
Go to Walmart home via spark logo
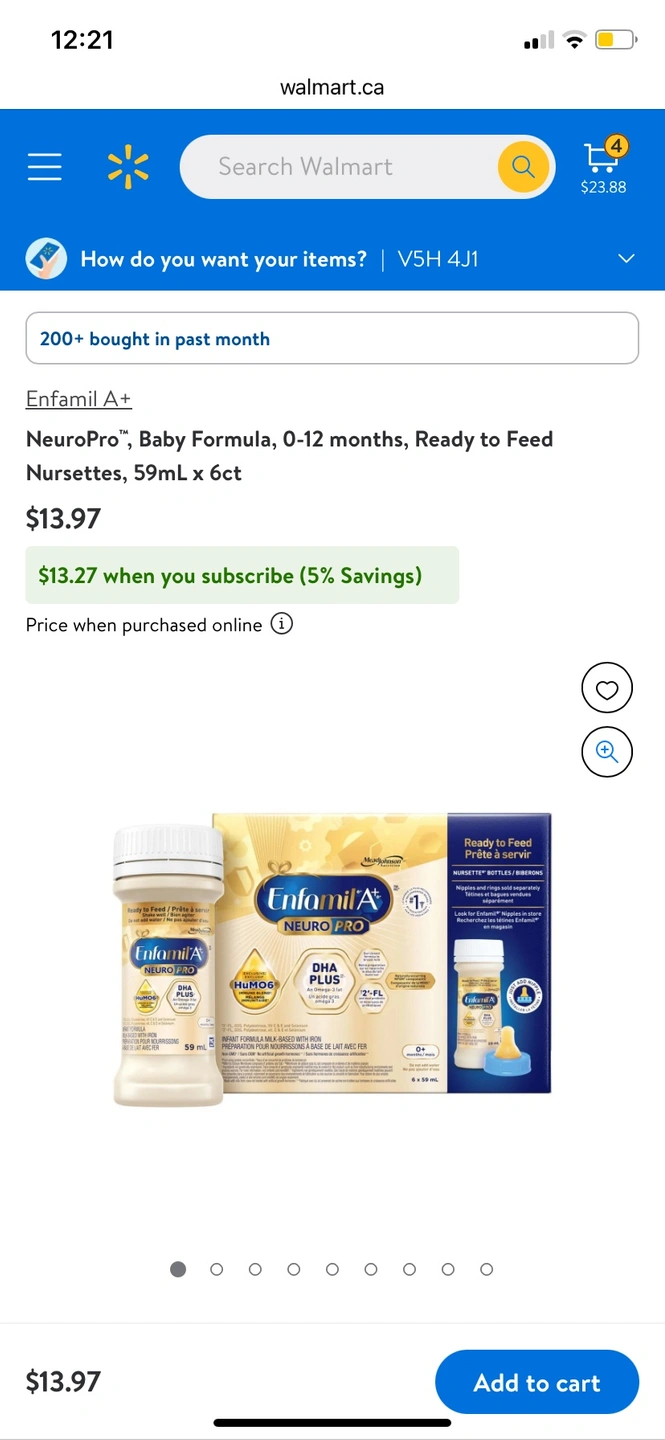pyautogui.click(x=128, y=167)
